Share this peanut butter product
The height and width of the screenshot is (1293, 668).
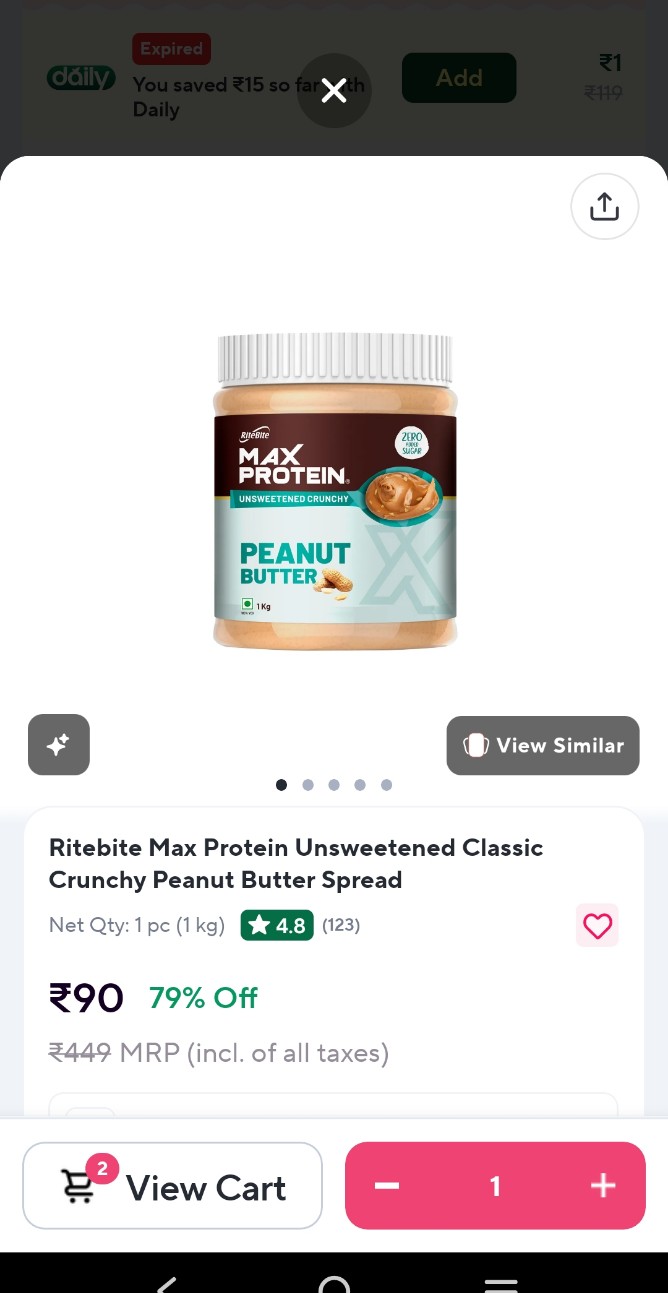pyautogui.click(x=604, y=207)
